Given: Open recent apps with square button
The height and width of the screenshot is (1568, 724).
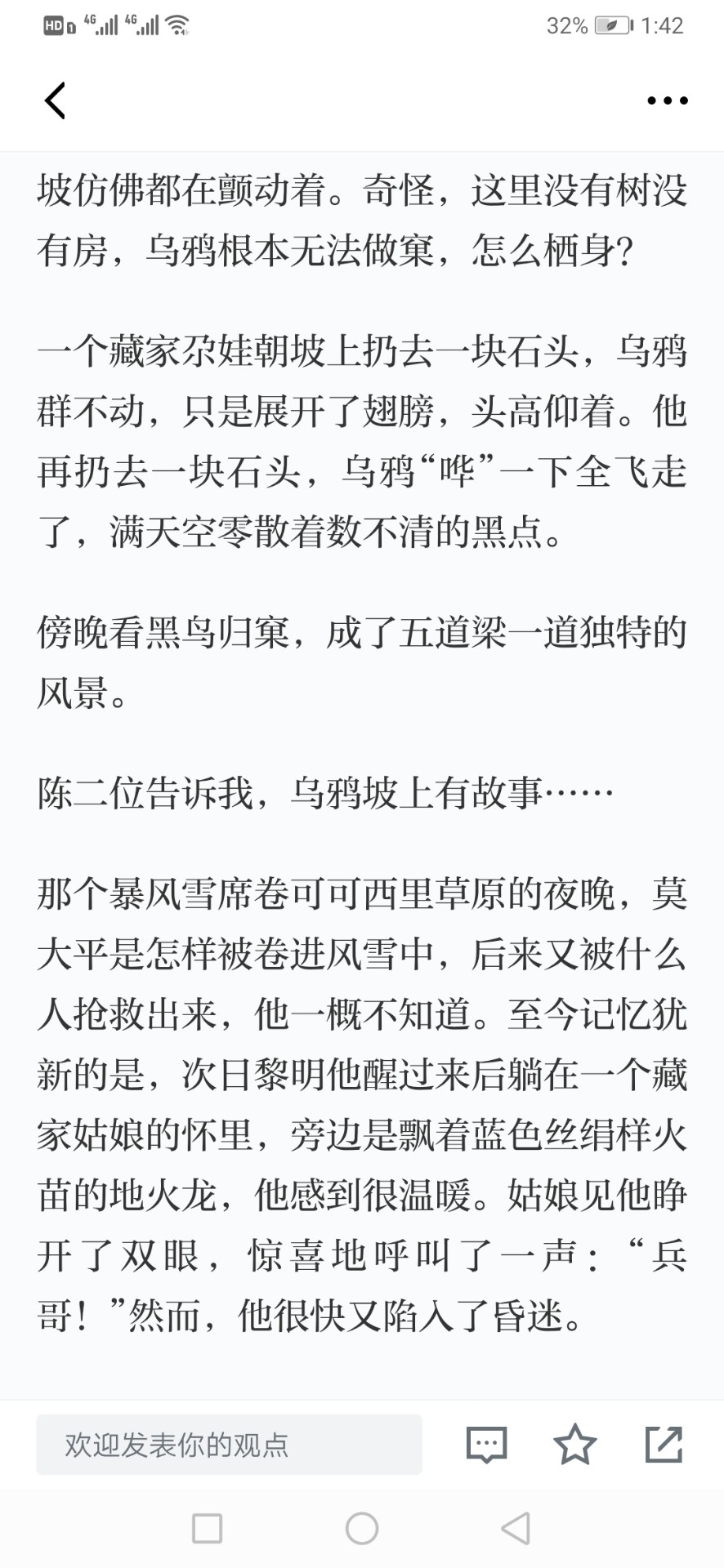Looking at the screenshot, I should click(x=207, y=1528).
